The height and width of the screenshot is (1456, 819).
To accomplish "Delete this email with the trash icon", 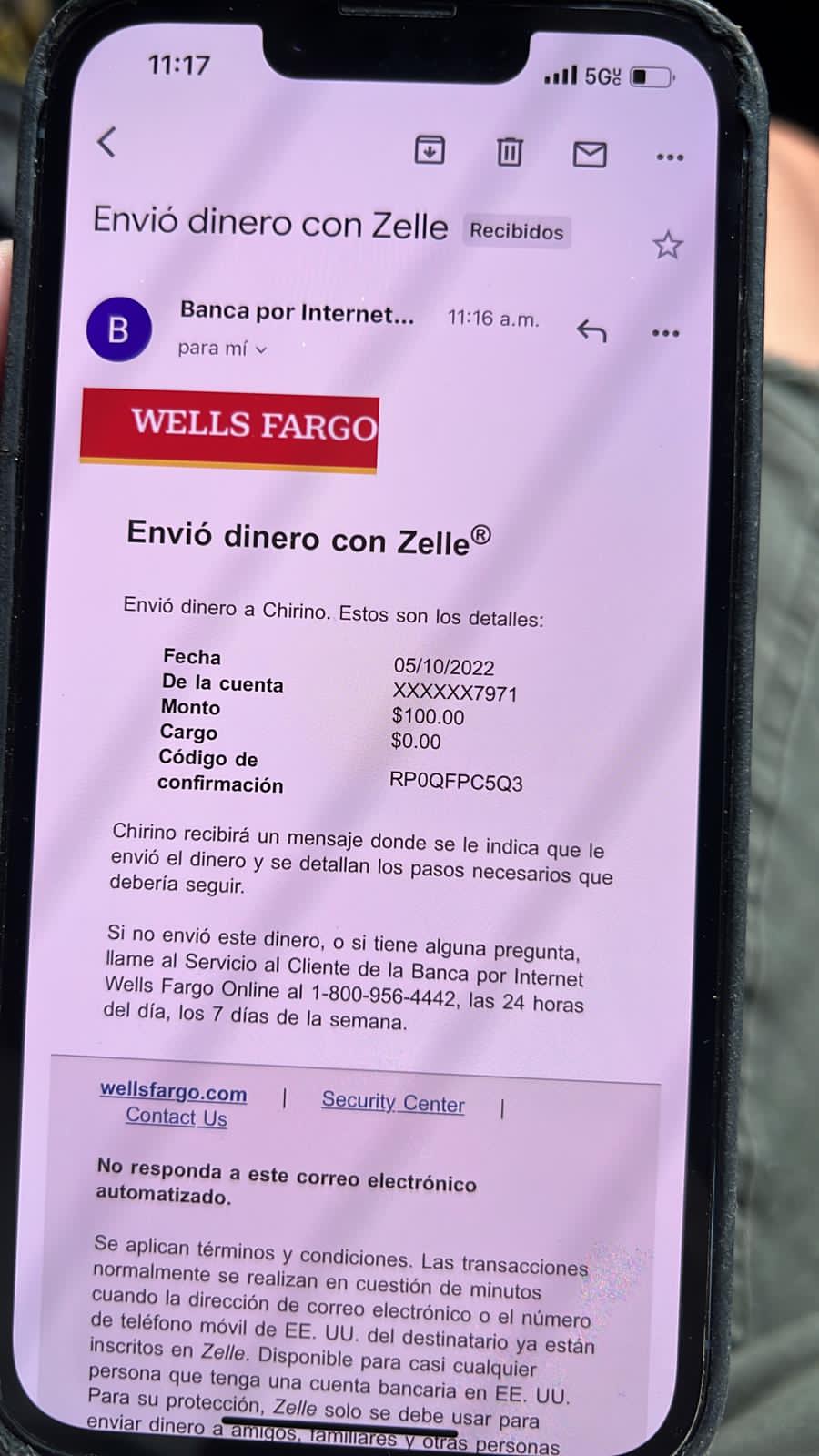I will tap(510, 151).
